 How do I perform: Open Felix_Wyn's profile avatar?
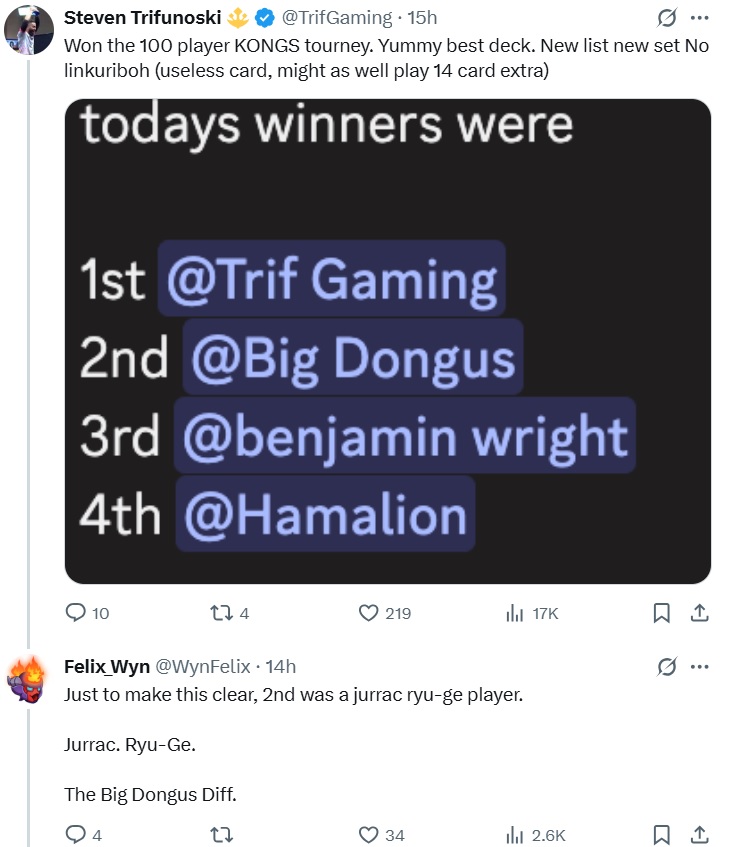coord(26,678)
